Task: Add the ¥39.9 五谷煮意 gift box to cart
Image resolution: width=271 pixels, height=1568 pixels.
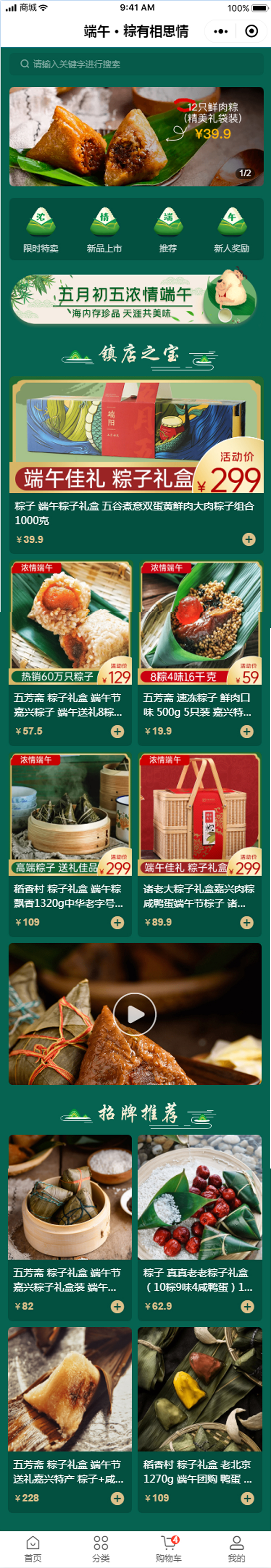Action: (x=249, y=539)
